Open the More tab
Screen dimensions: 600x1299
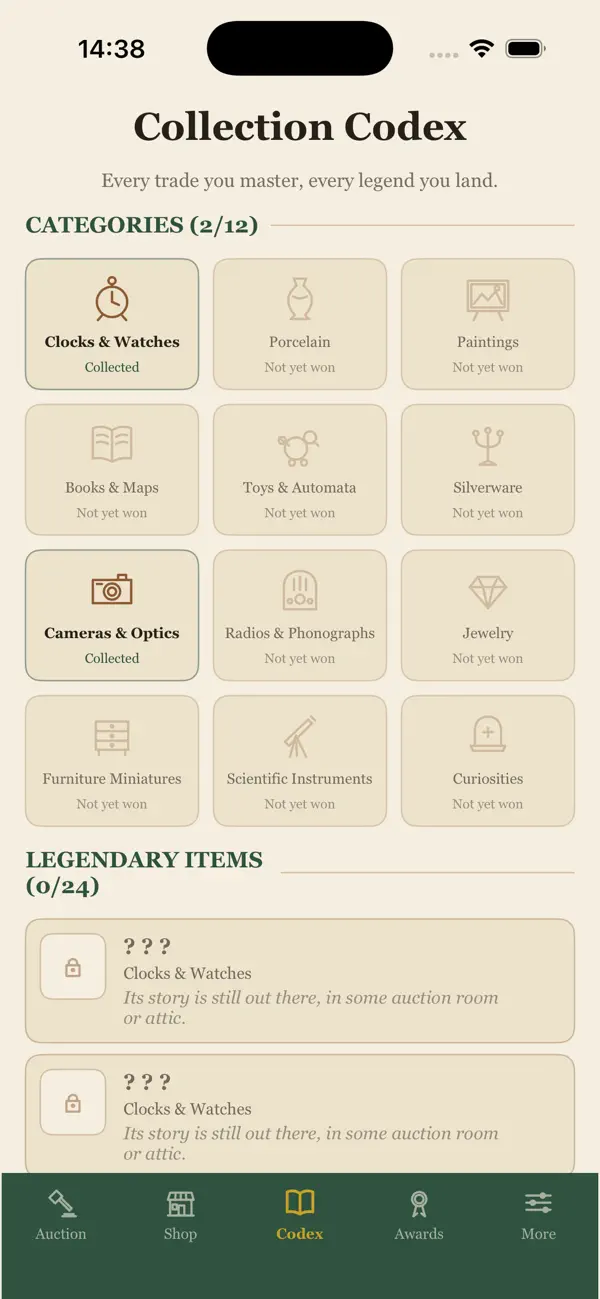tap(538, 1215)
